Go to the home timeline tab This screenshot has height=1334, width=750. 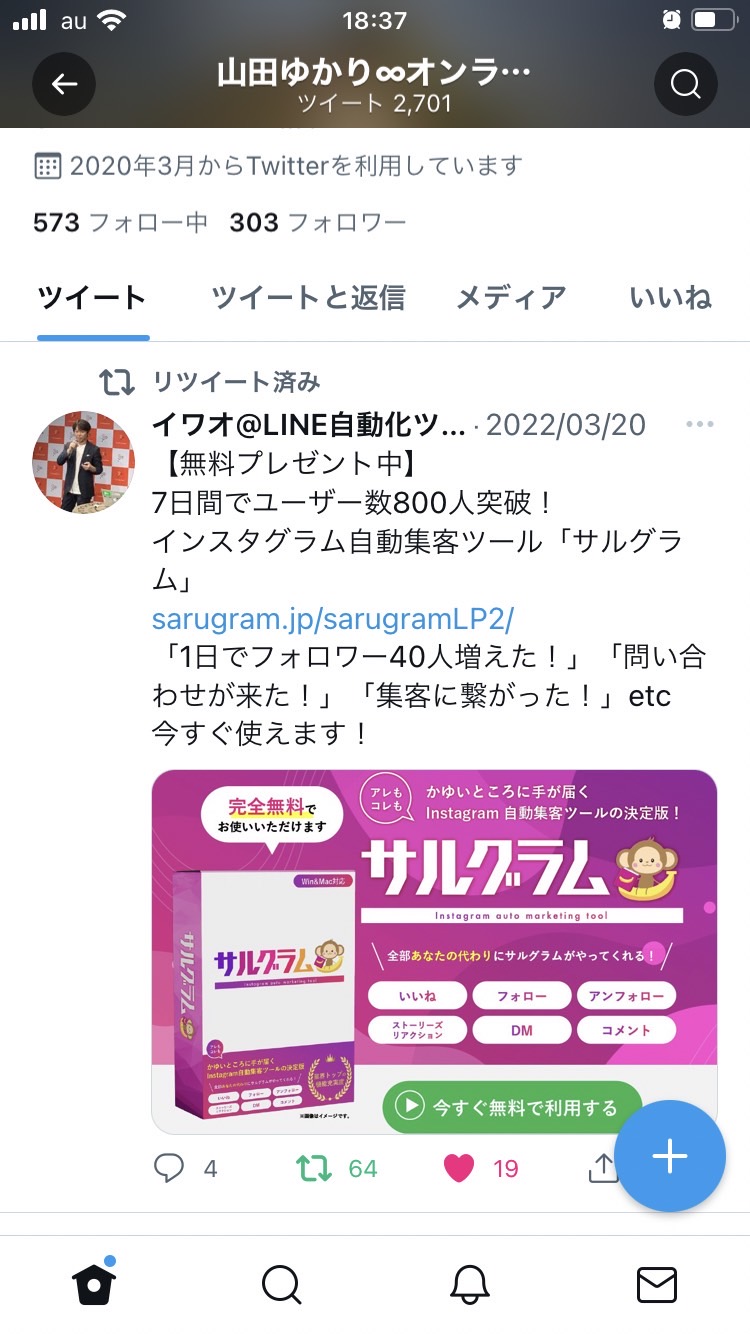tap(94, 1283)
